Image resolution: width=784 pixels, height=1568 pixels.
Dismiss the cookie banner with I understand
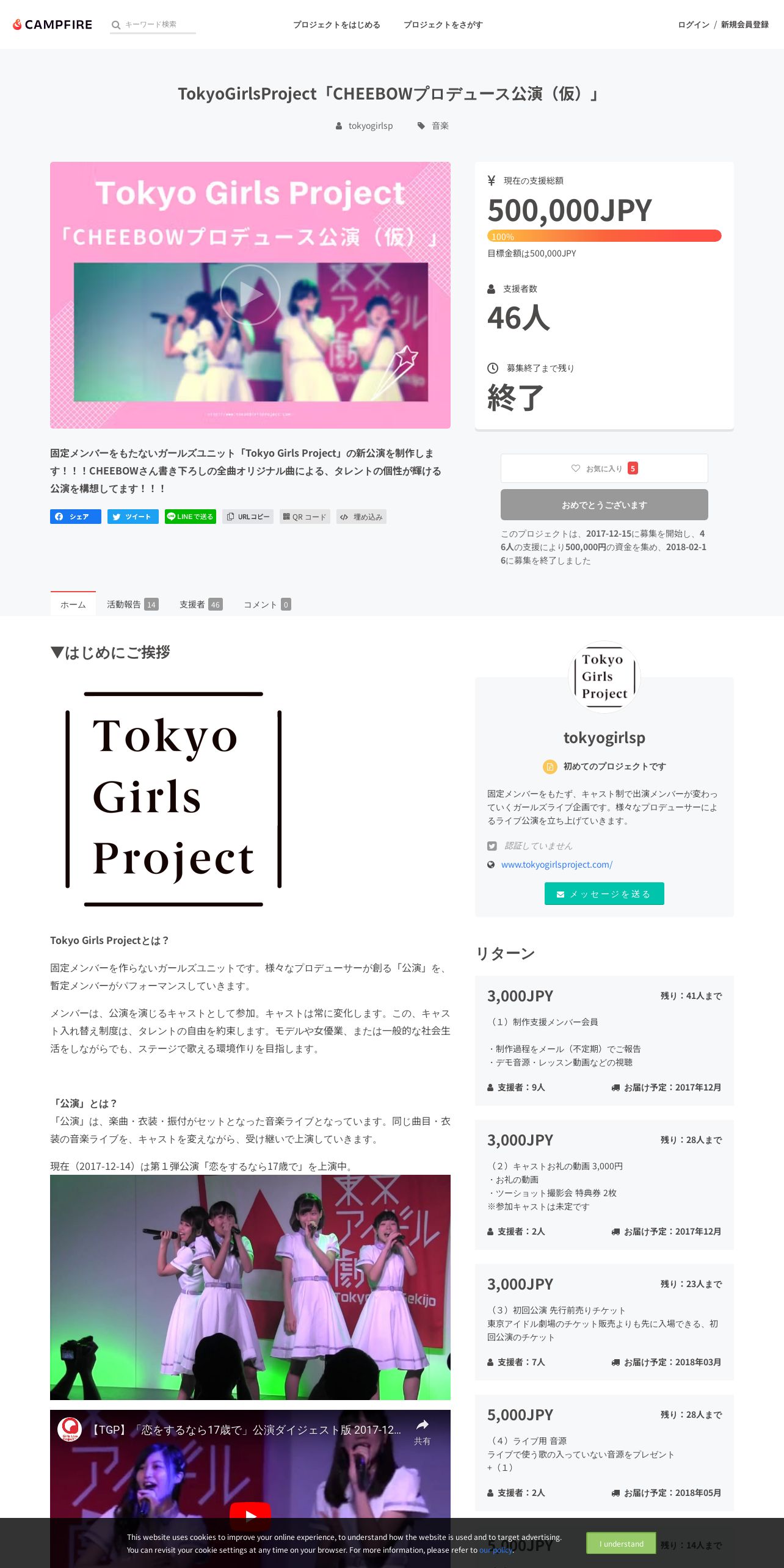pos(621,1544)
